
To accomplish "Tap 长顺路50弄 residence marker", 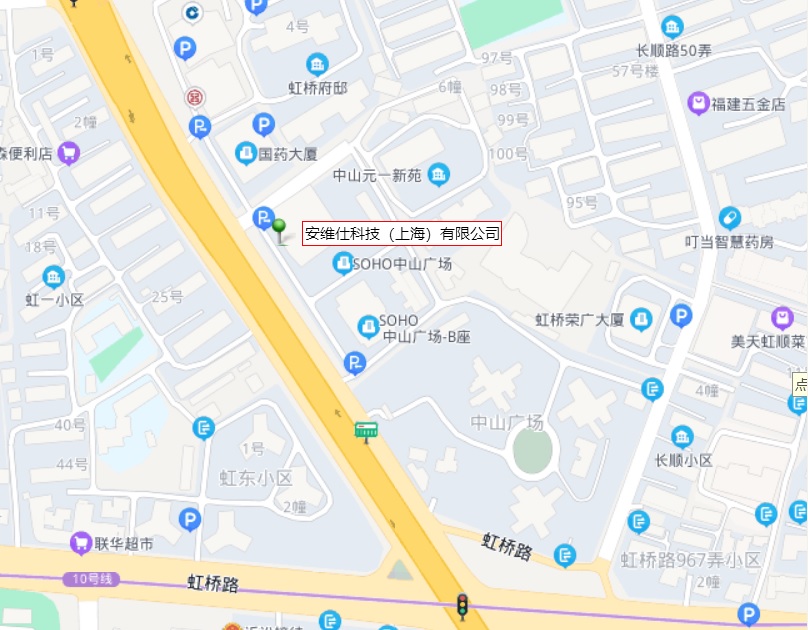I will (x=672, y=27).
